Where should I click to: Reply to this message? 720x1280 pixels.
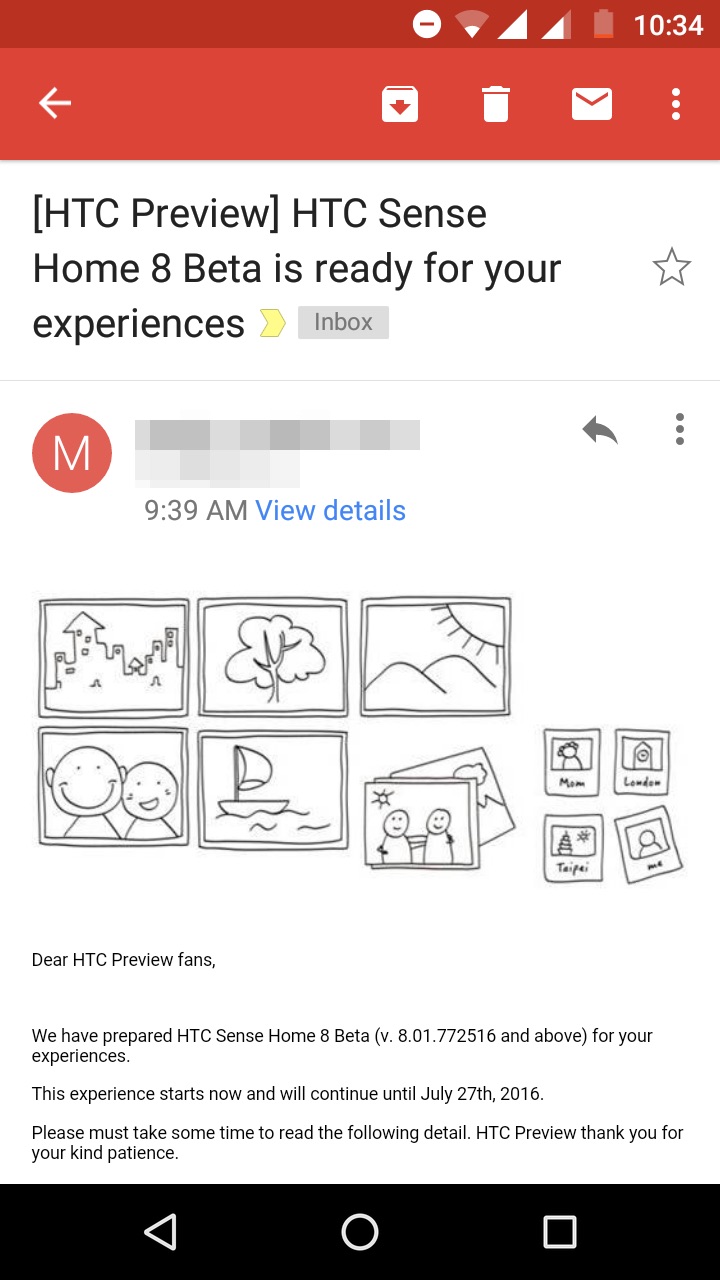[x=600, y=430]
